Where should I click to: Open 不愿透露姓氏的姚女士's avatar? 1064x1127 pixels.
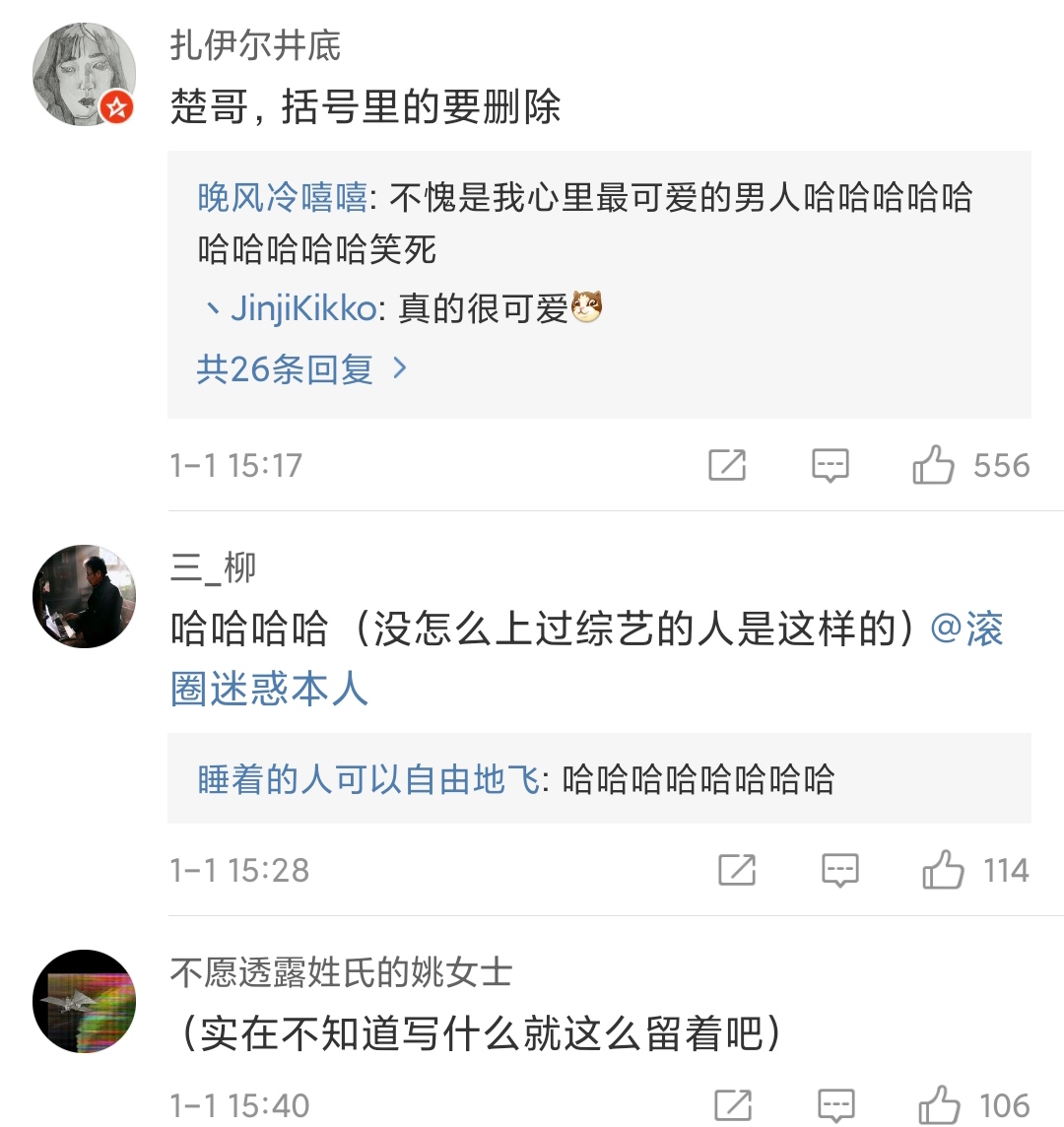(84, 1001)
